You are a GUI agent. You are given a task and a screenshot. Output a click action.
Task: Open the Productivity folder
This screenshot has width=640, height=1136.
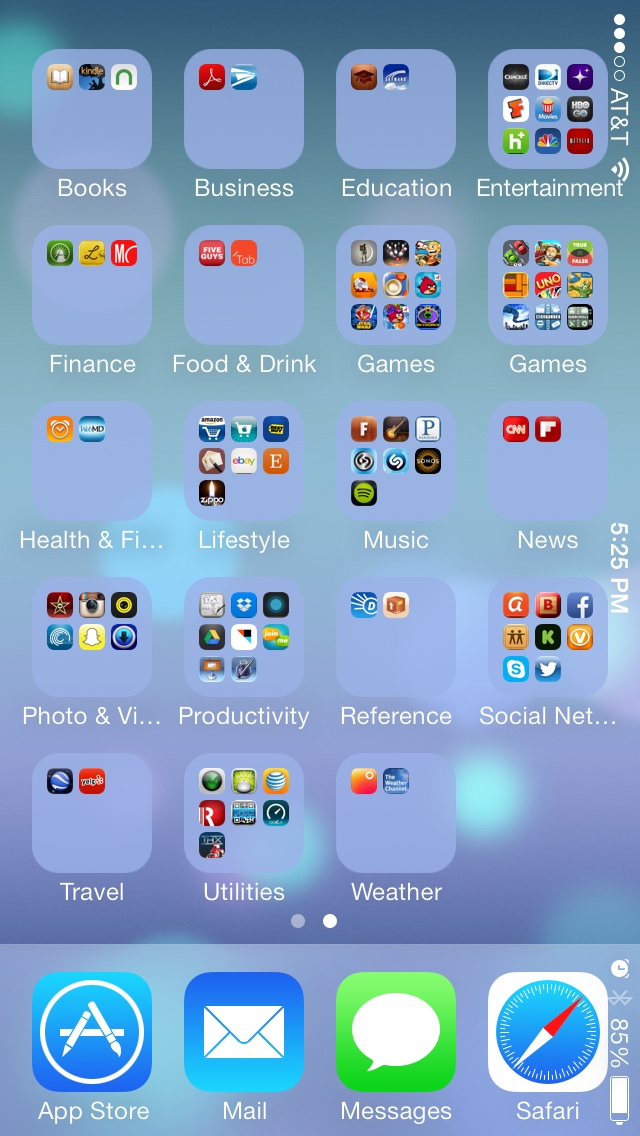pyautogui.click(x=244, y=637)
